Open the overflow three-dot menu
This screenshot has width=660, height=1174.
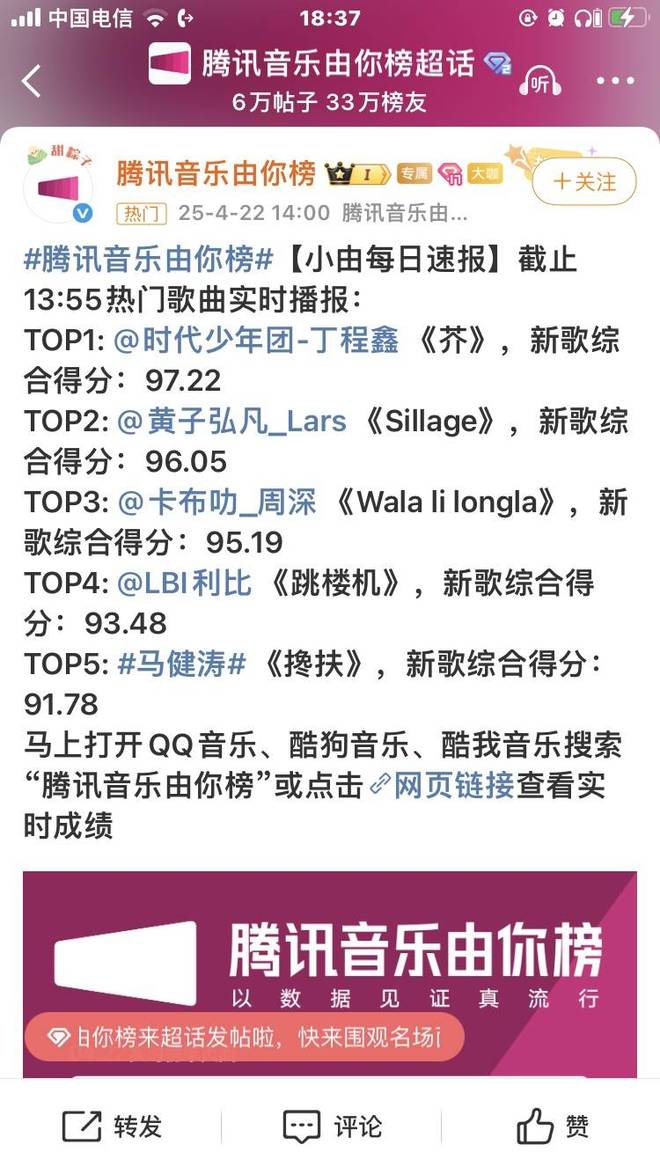(615, 81)
